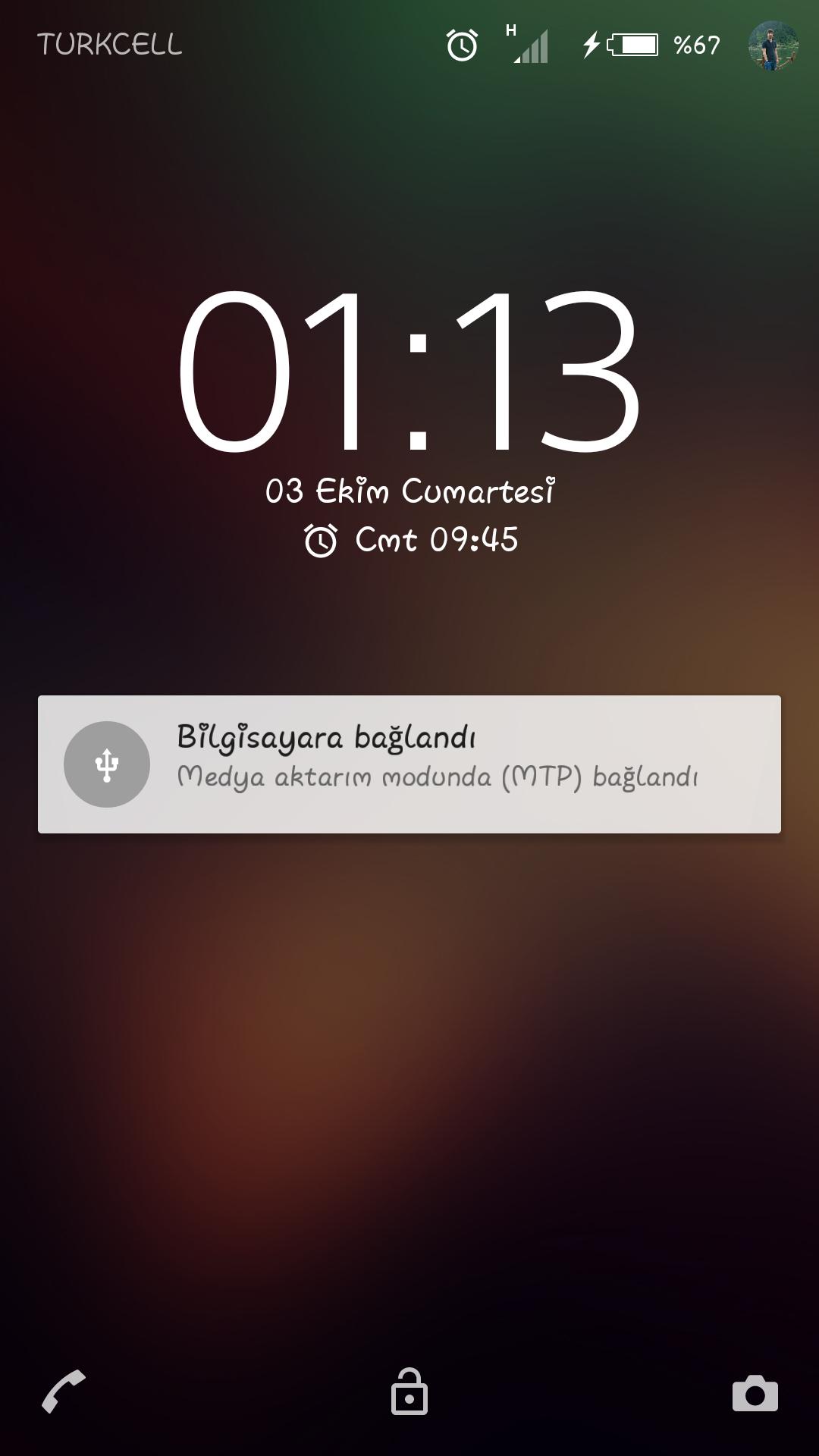Tap the large 01:13 clock display
The image size is (819, 1456).
409,372
